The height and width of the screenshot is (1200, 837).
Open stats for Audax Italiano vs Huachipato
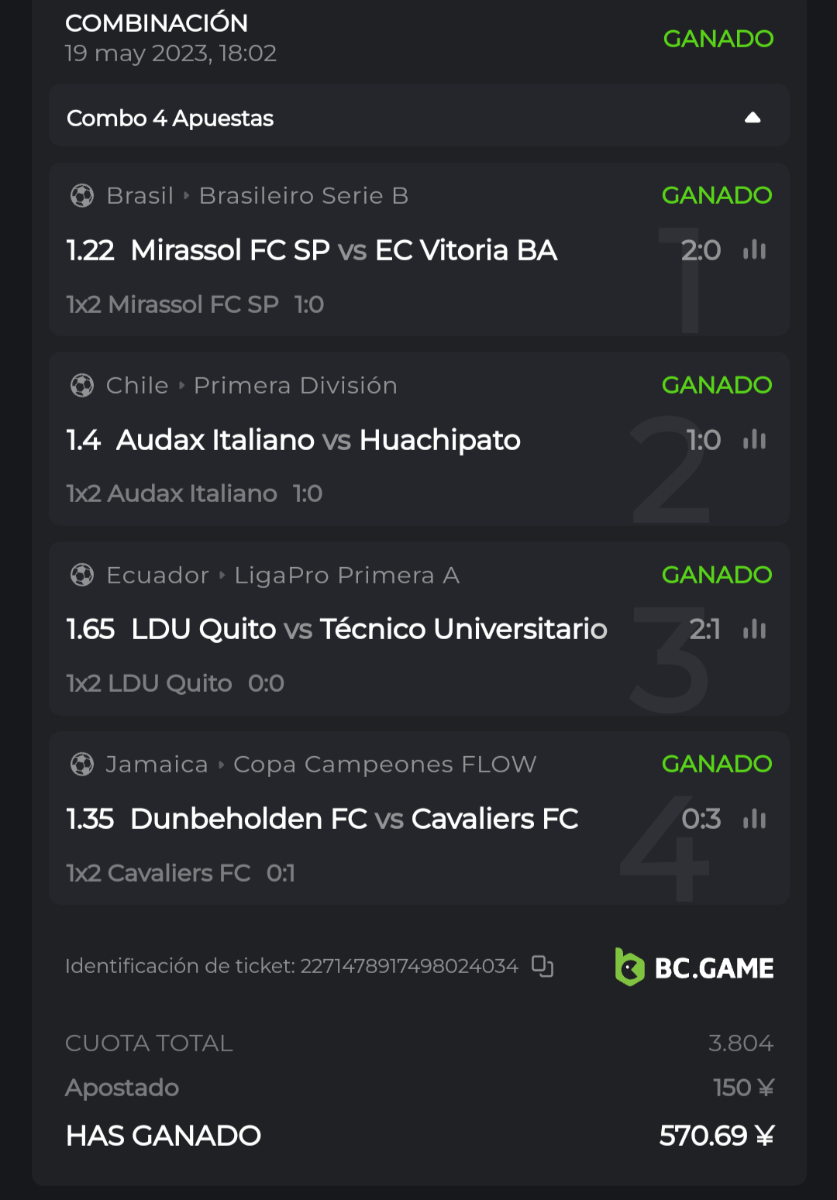point(754,440)
